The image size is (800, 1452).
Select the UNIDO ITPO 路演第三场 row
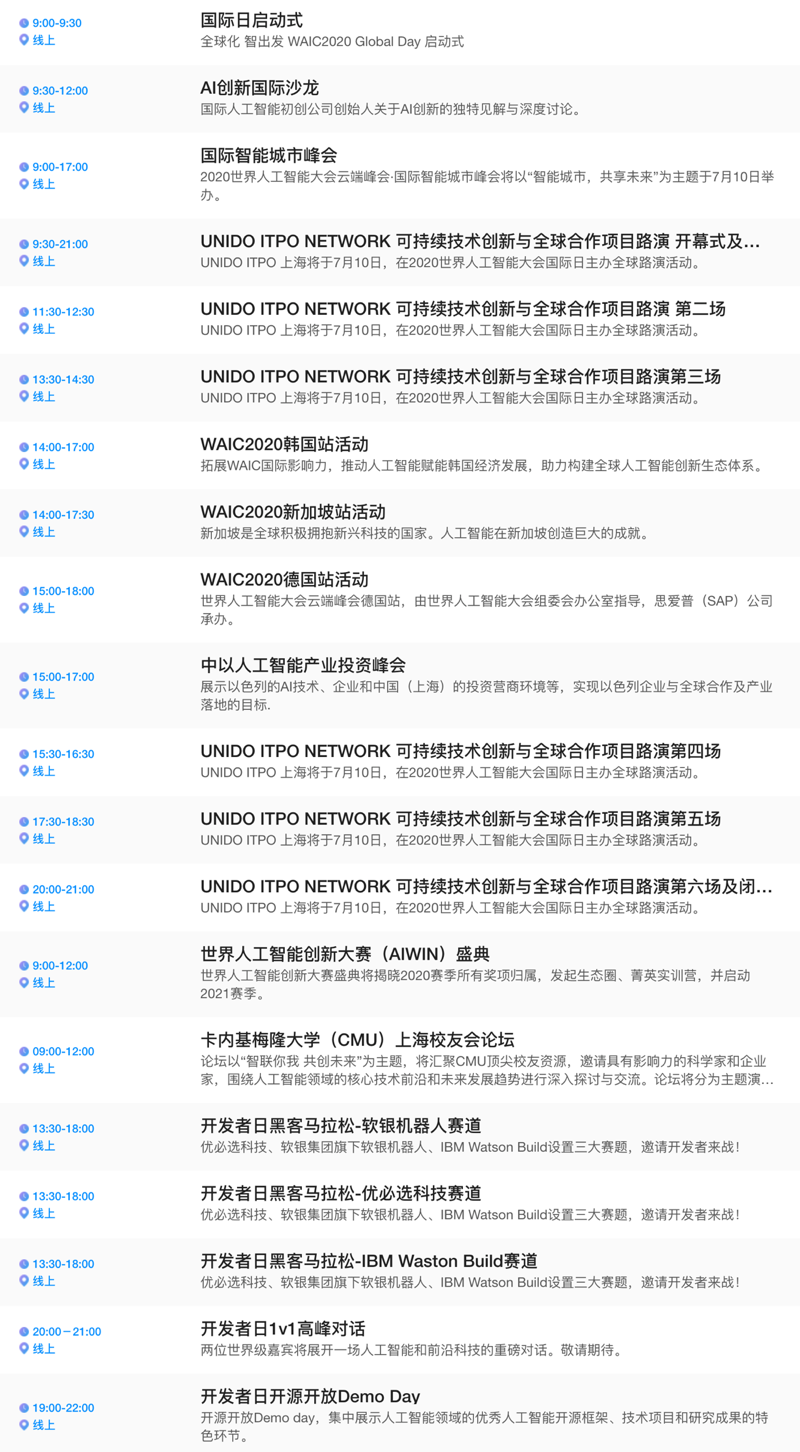pos(460,377)
